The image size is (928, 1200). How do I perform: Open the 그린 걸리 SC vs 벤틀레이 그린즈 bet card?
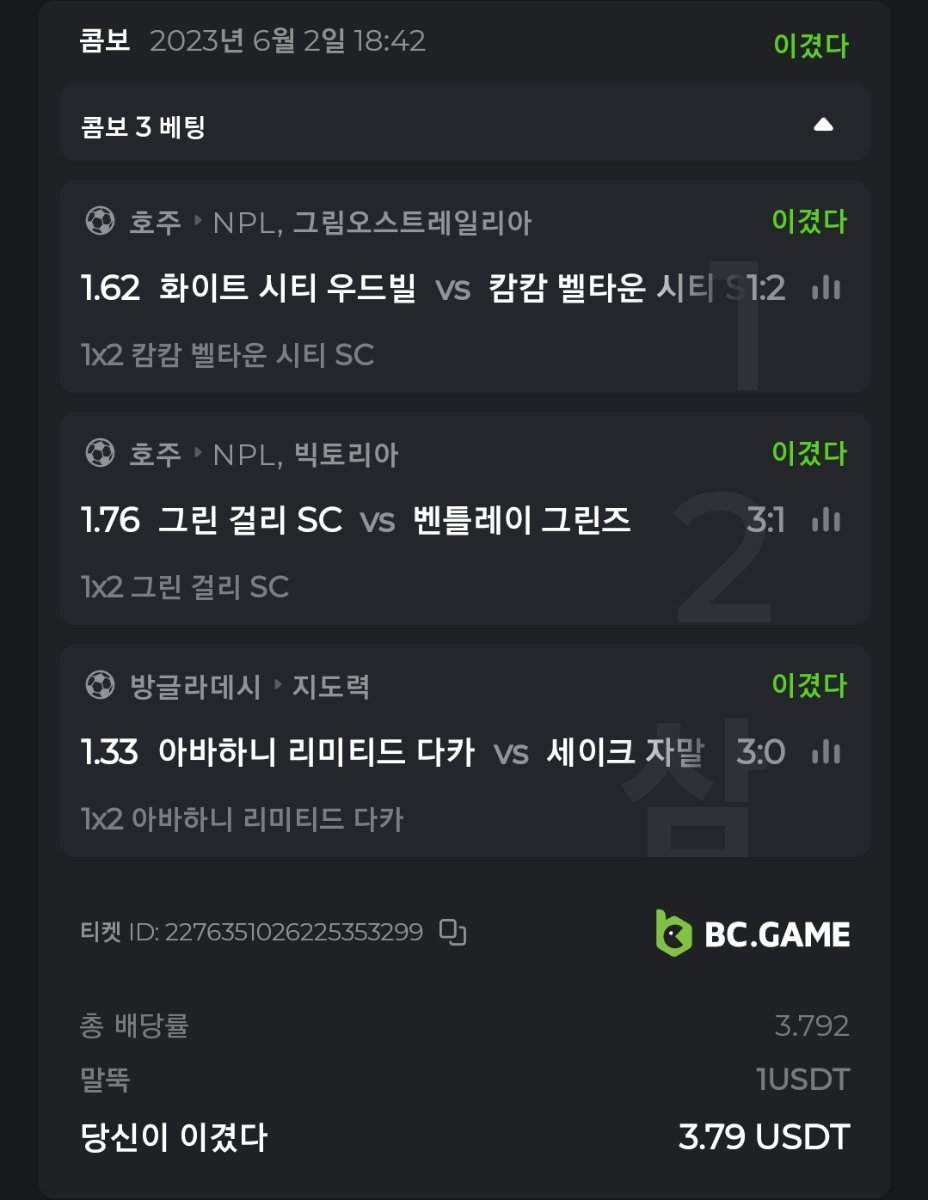(x=400, y=520)
